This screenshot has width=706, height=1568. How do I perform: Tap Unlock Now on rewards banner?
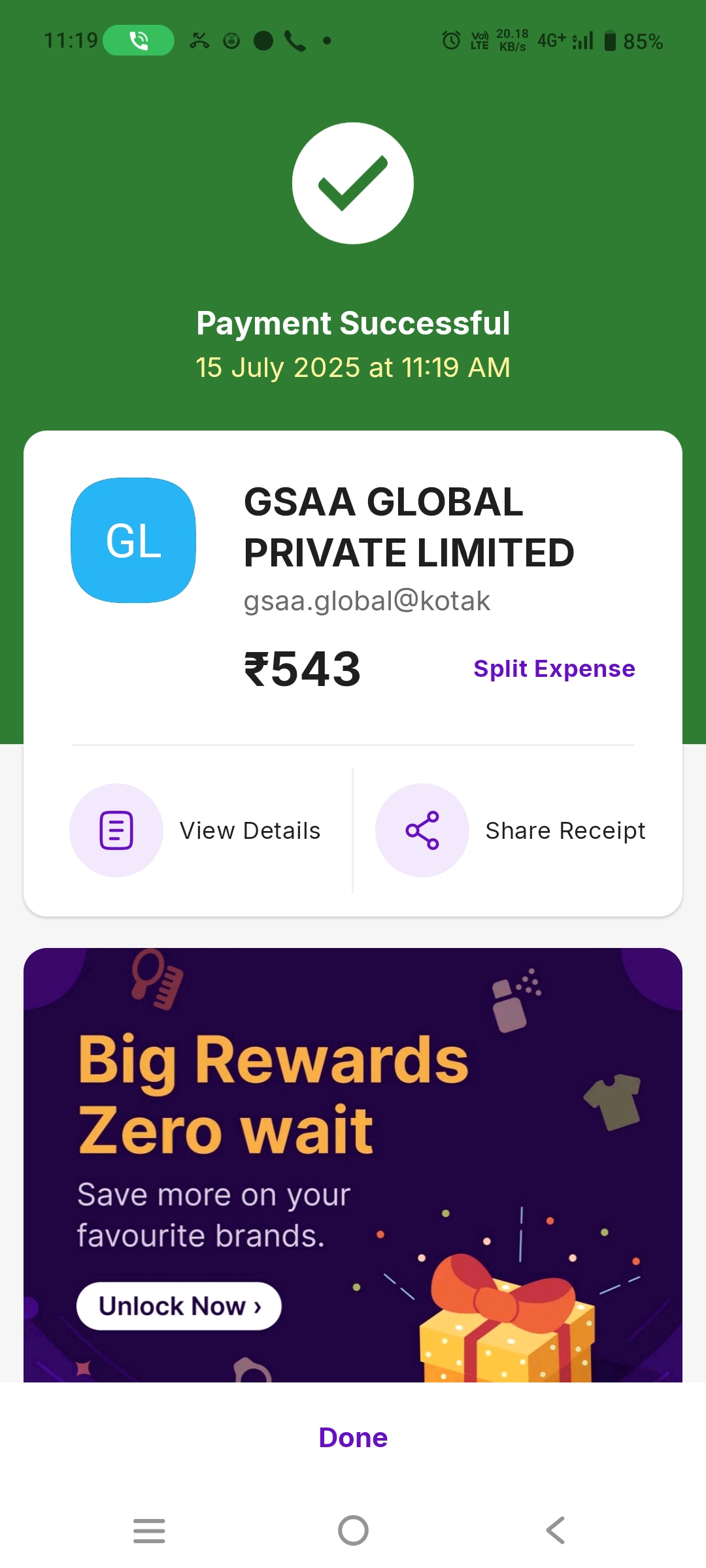179,1306
